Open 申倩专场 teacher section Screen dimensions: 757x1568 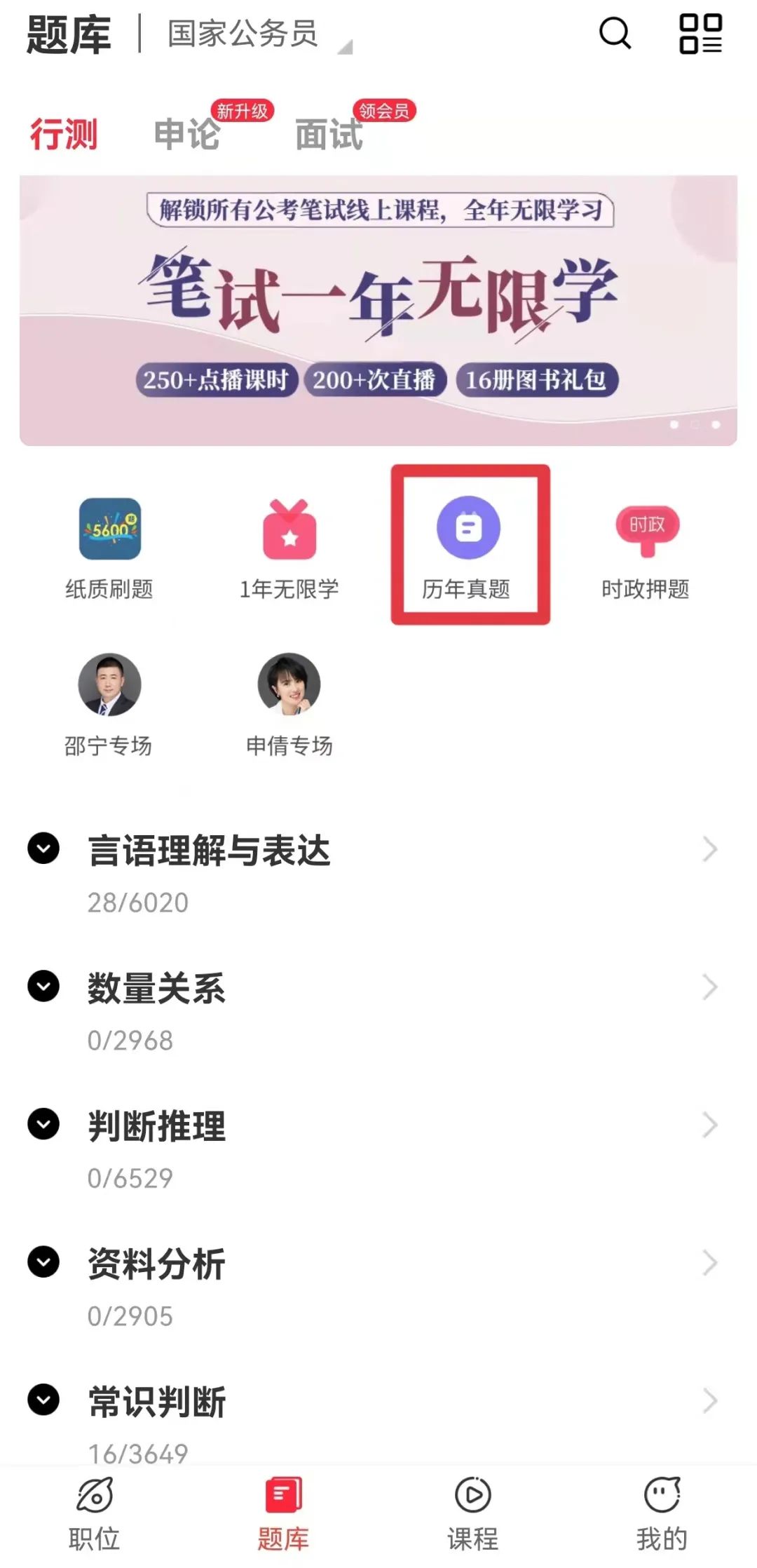289,703
